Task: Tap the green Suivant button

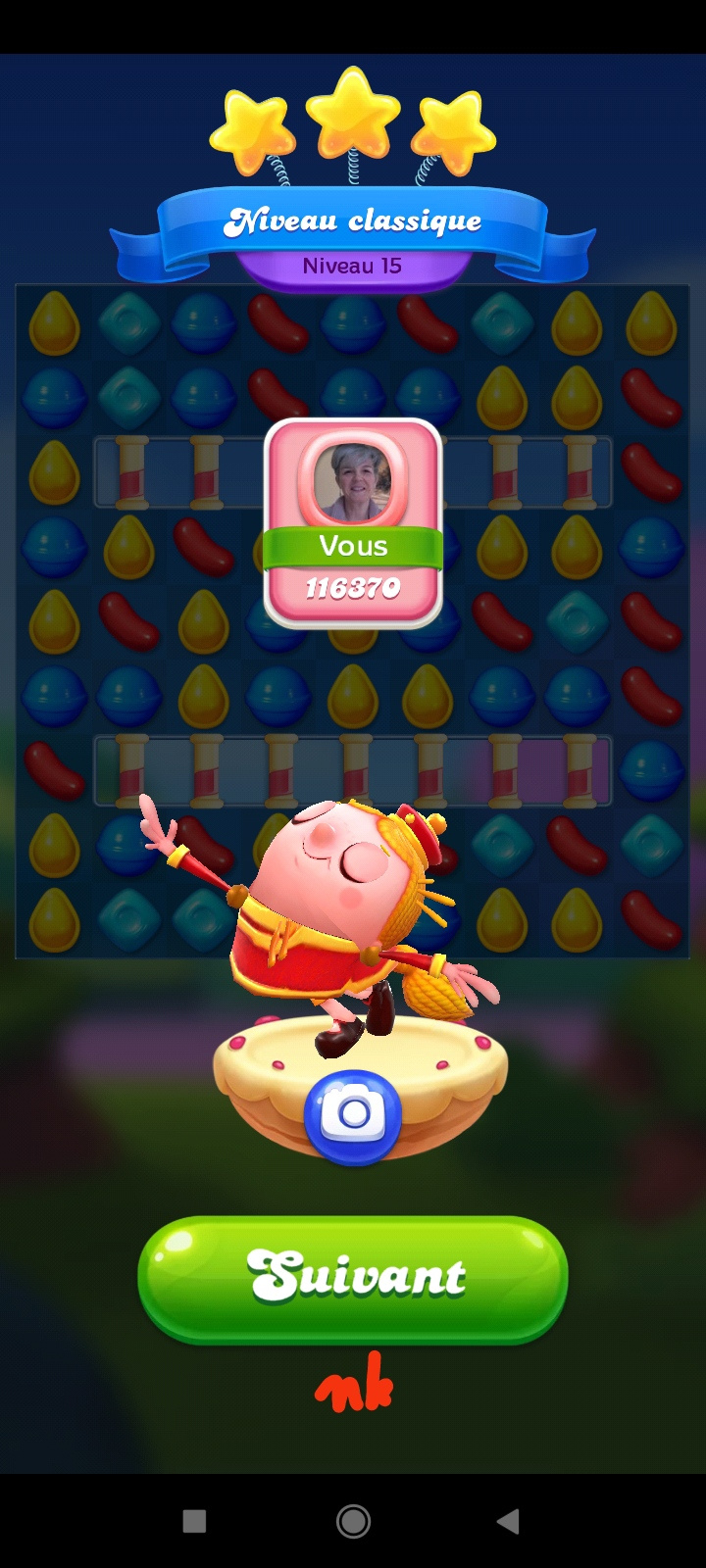Action: (353, 1277)
